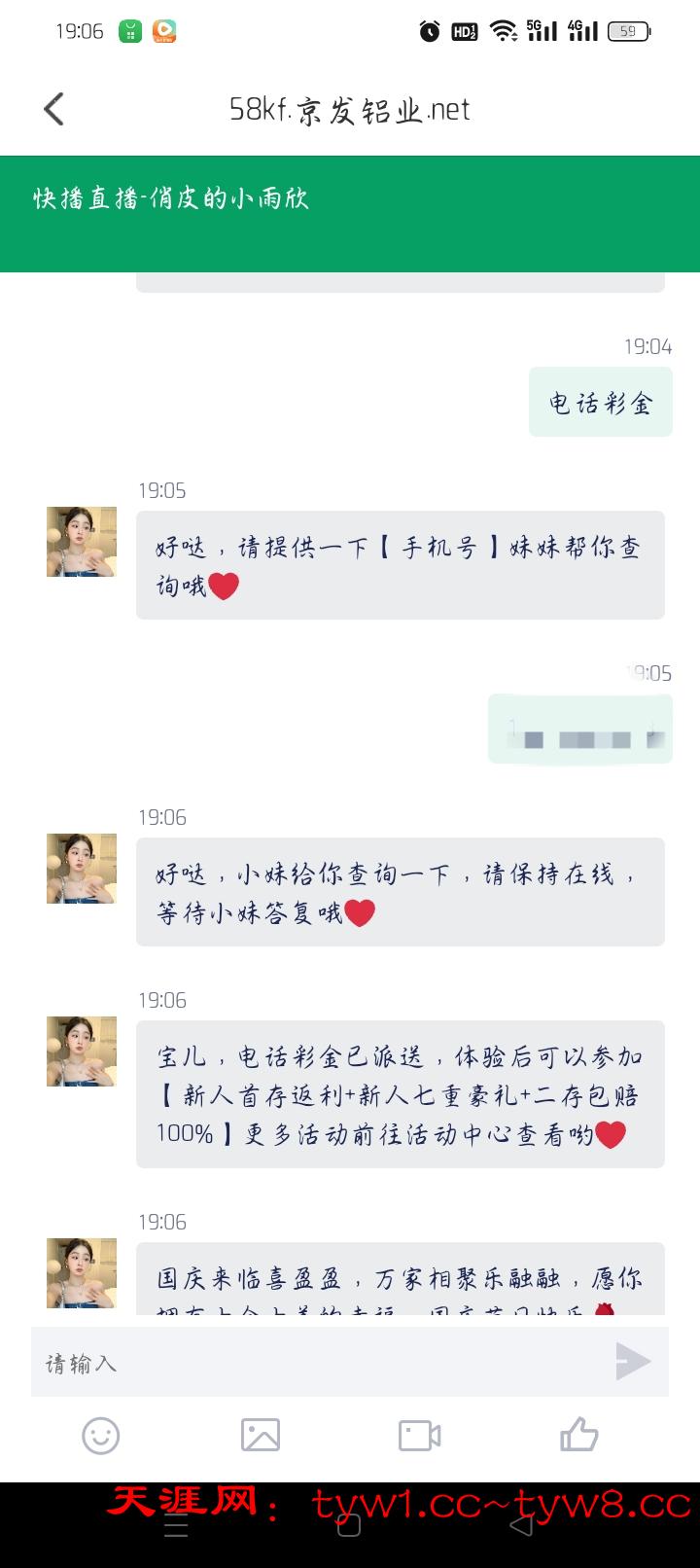Give the agent a thumbs up
The image size is (700, 1568).
coord(579,1436)
